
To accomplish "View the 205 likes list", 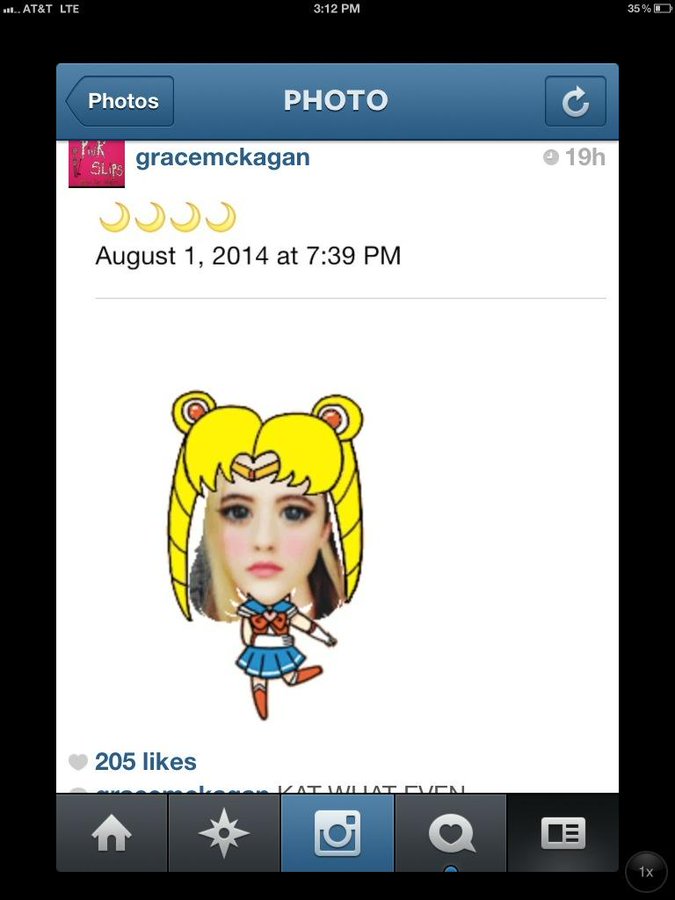I will (x=145, y=762).
